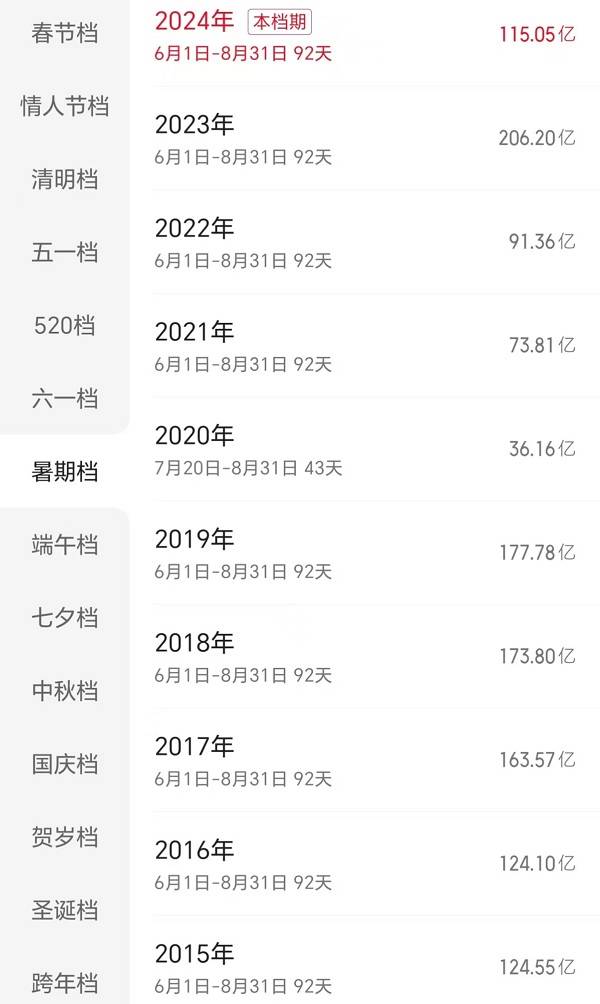Open the 六一档 category
Screen dimensions: 600x1004
65,399
